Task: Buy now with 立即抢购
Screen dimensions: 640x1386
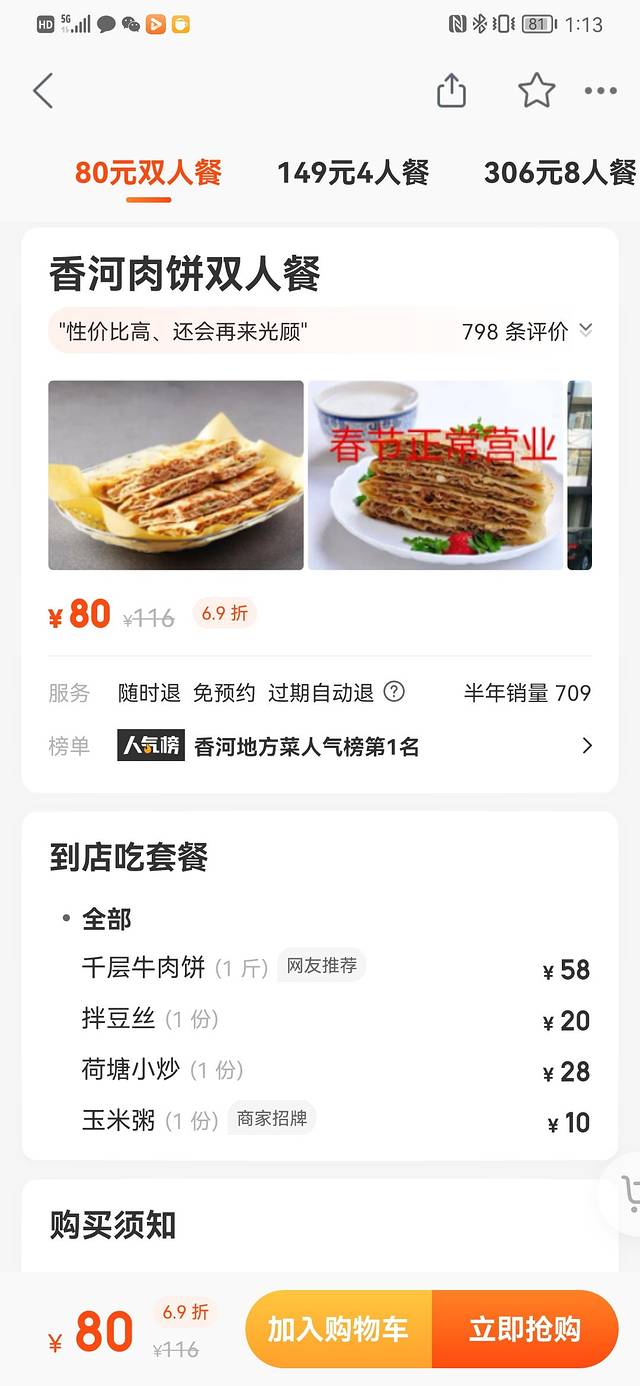Action: [x=525, y=1329]
